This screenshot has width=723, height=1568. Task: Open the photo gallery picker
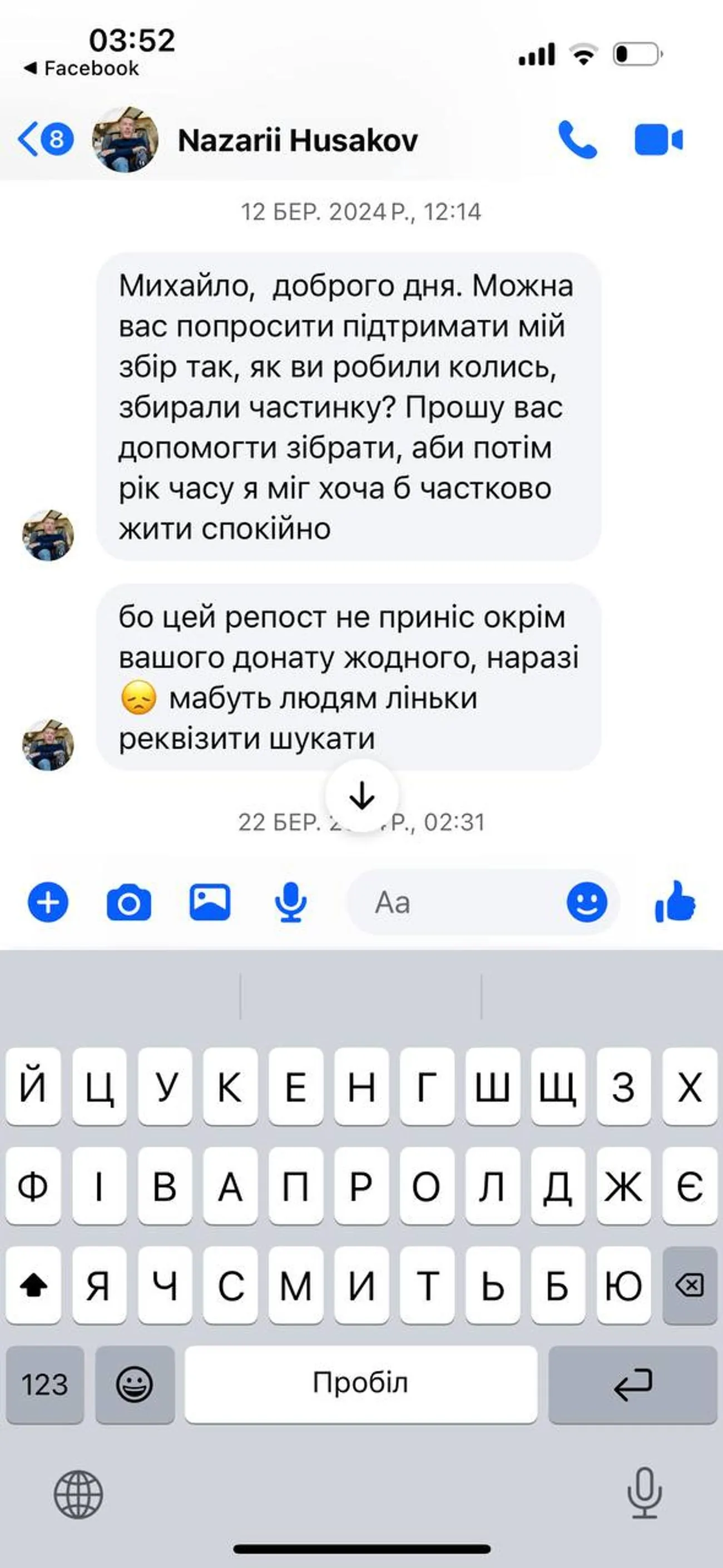point(210,902)
